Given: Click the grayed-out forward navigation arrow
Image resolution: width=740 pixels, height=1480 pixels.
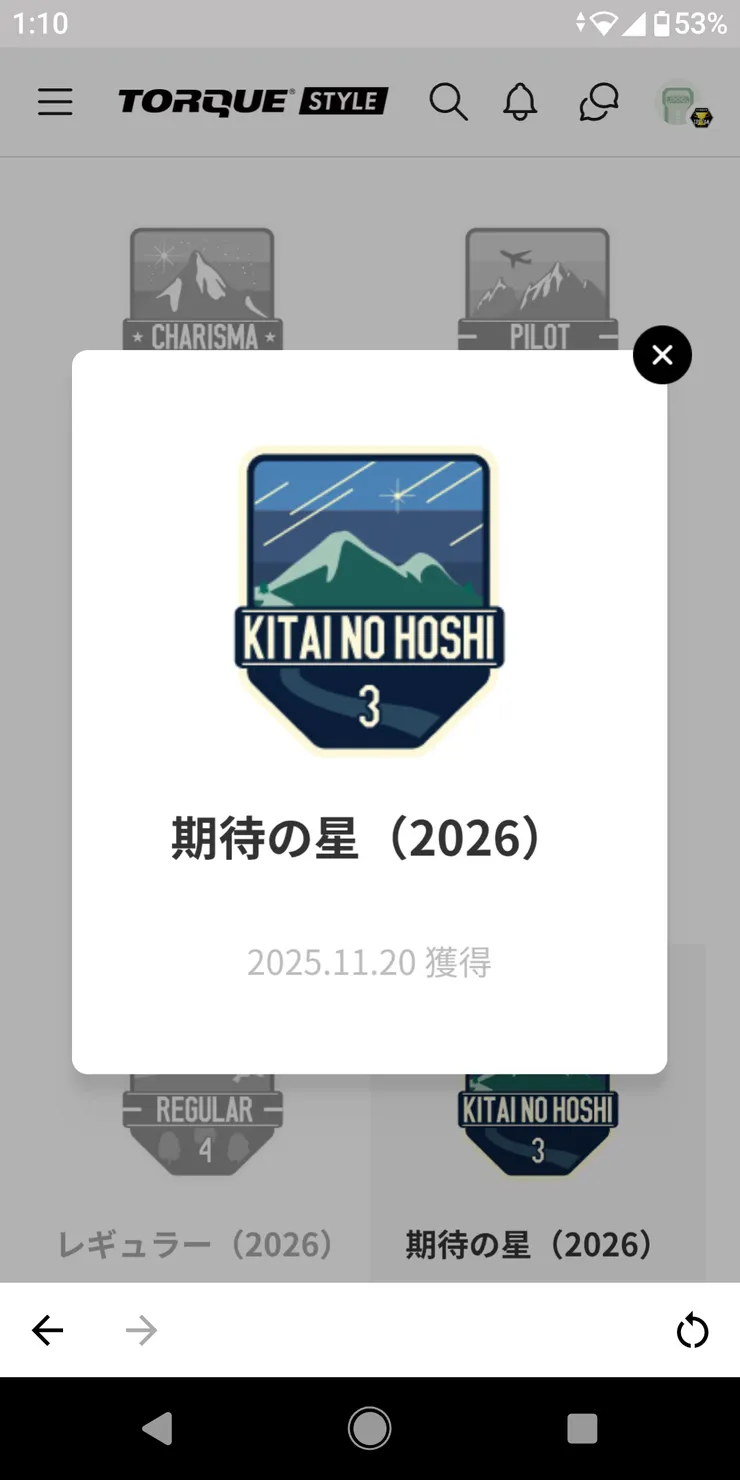Looking at the screenshot, I should coord(140,1330).
